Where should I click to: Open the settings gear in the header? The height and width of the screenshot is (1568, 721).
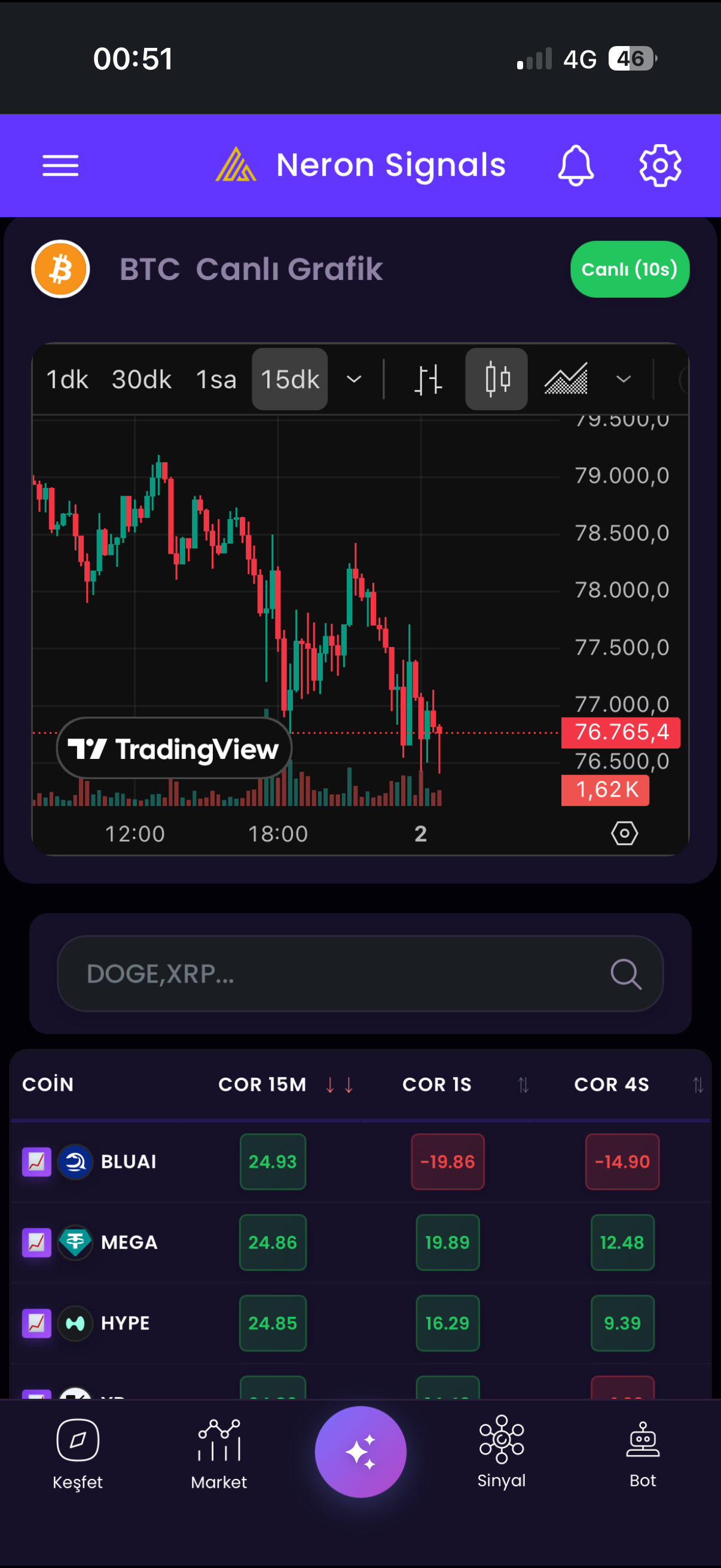(659, 165)
